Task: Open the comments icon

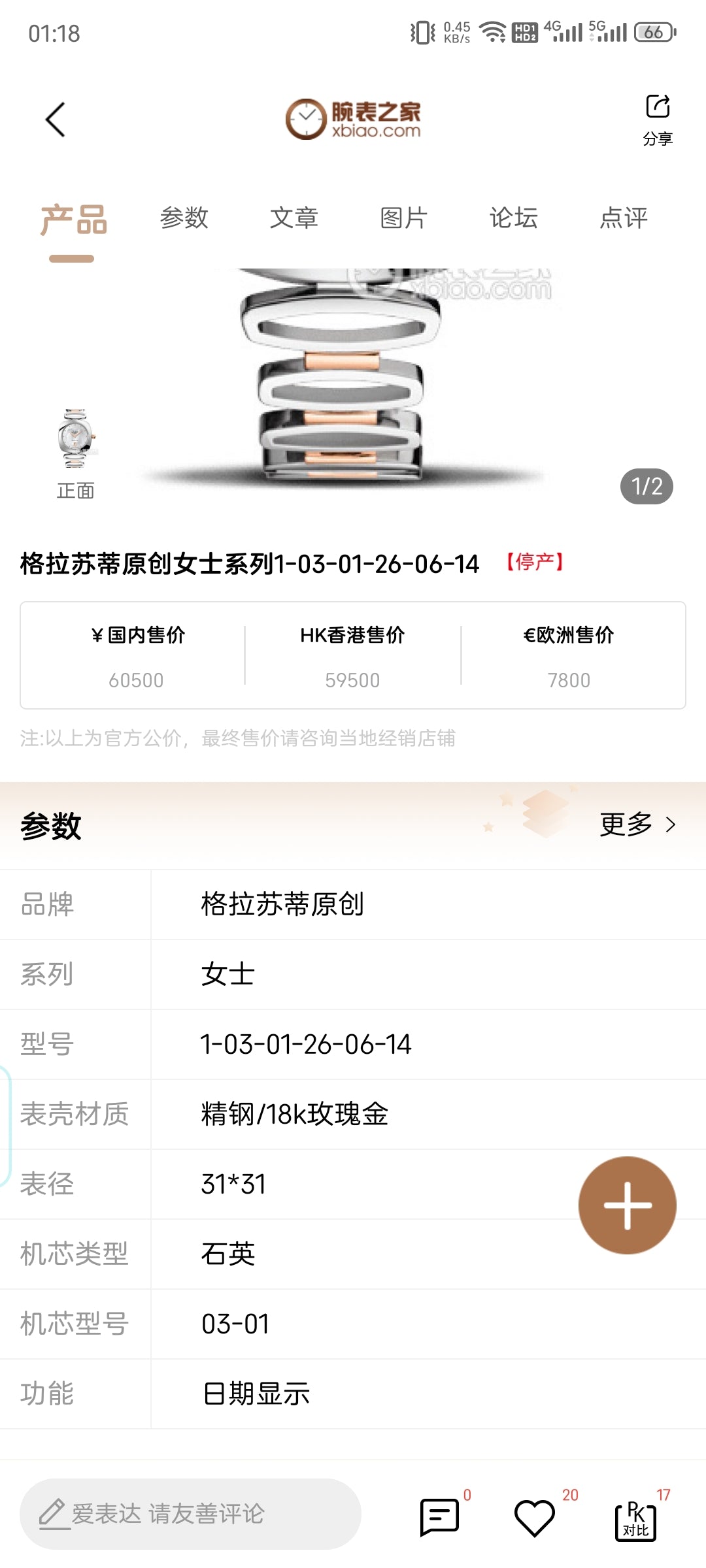Action: 440,1516
